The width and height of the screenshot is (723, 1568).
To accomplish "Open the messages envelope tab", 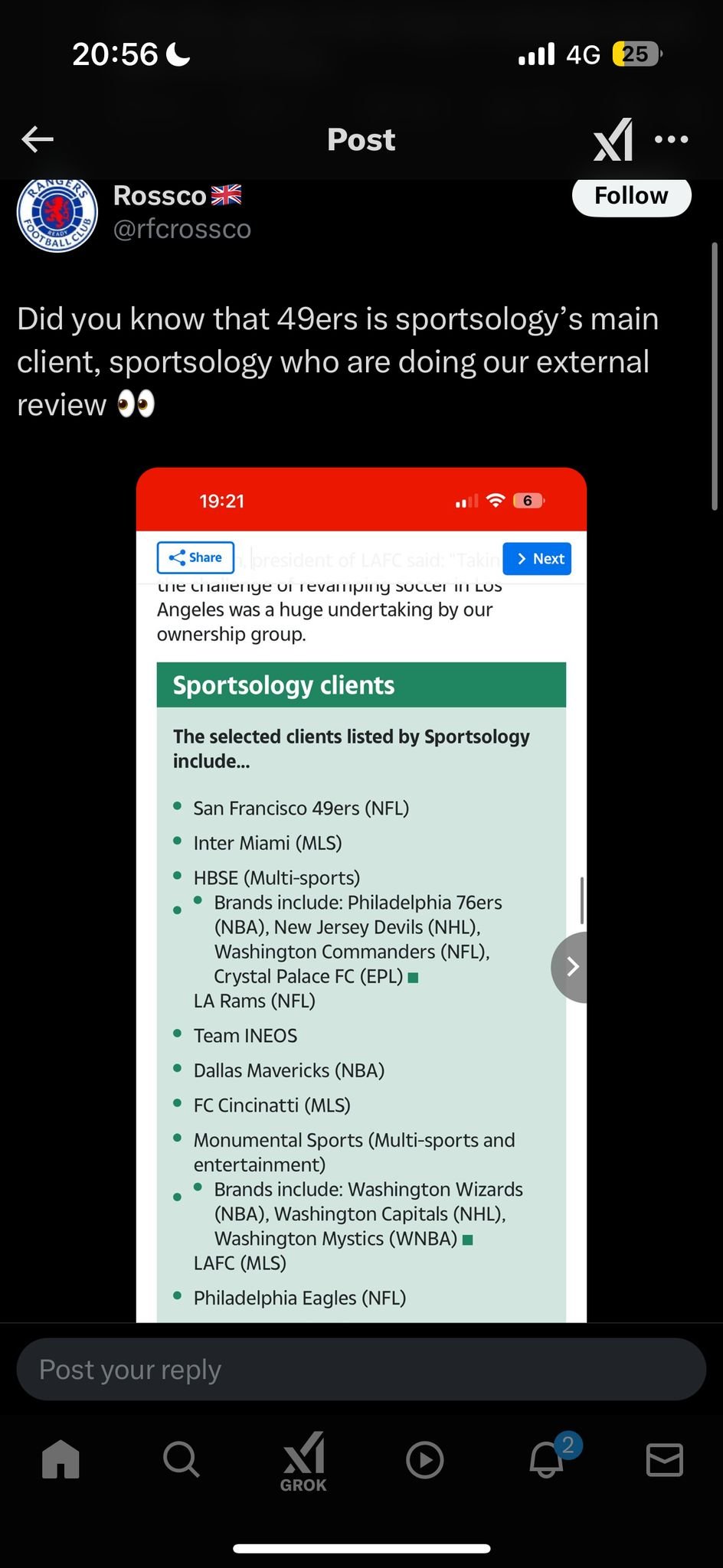I will click(x=664, y=1459).
